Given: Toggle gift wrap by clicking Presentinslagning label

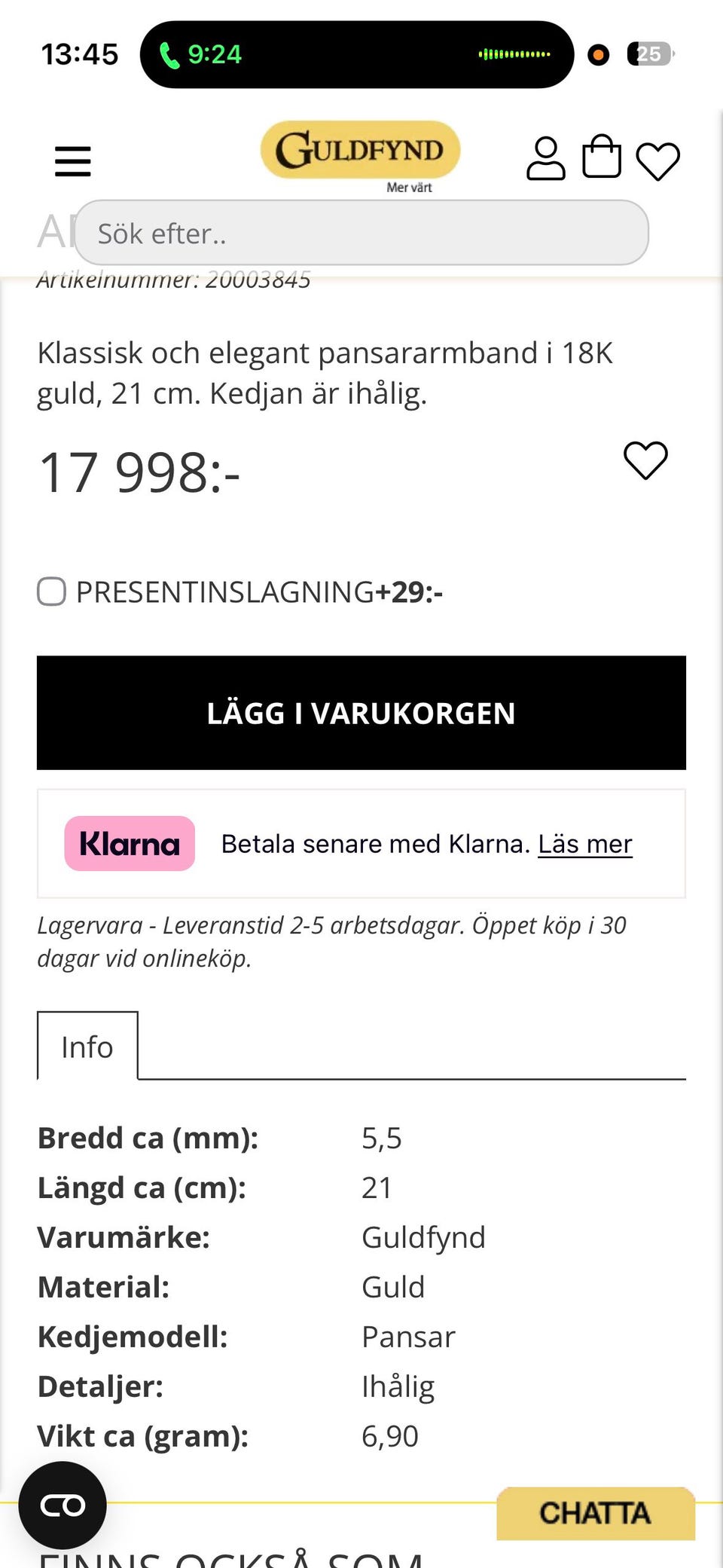Looking at the screenshot, I should coord(222,594).
